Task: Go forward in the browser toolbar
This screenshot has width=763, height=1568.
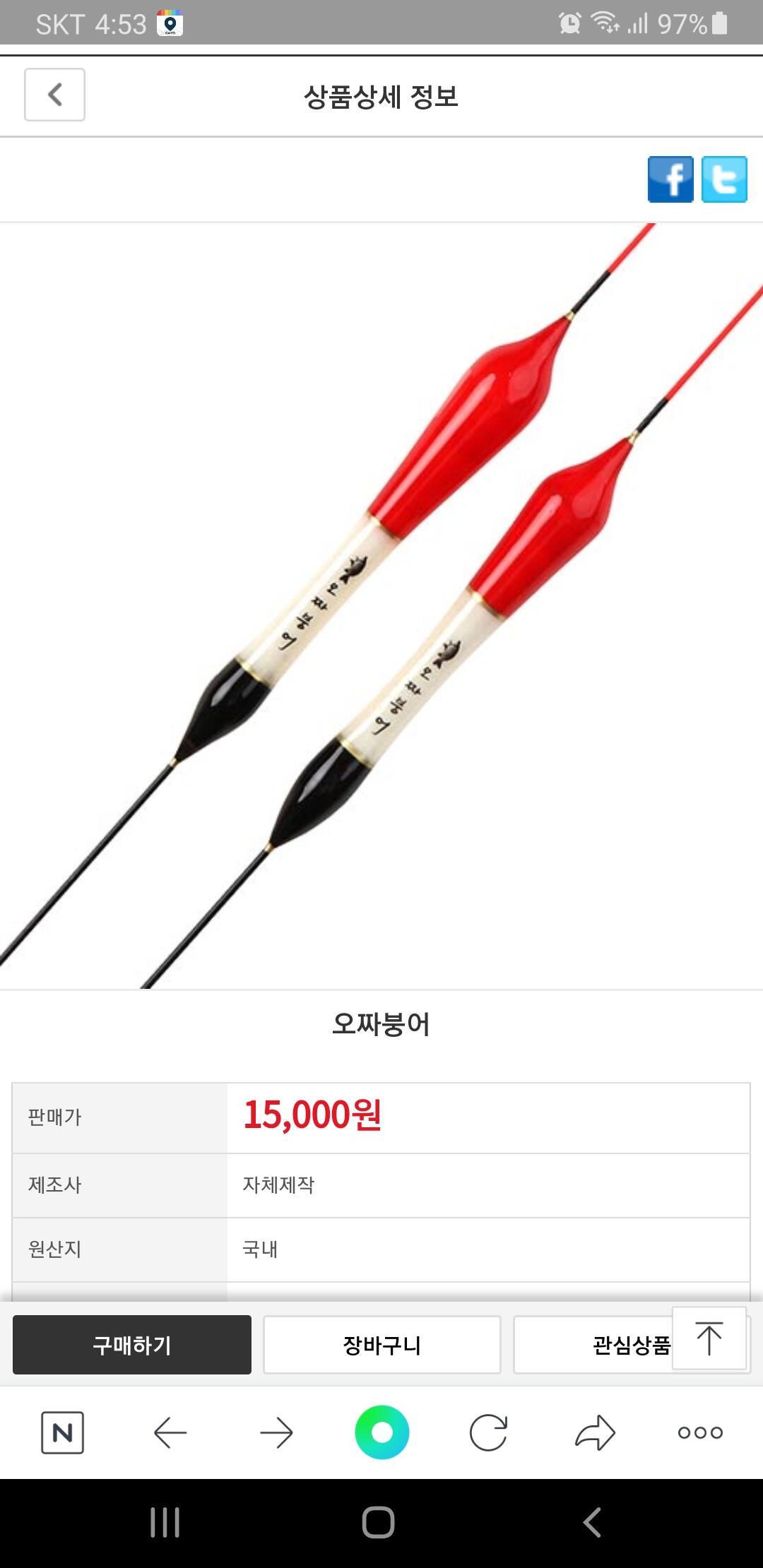Action: click(276, 1433)
